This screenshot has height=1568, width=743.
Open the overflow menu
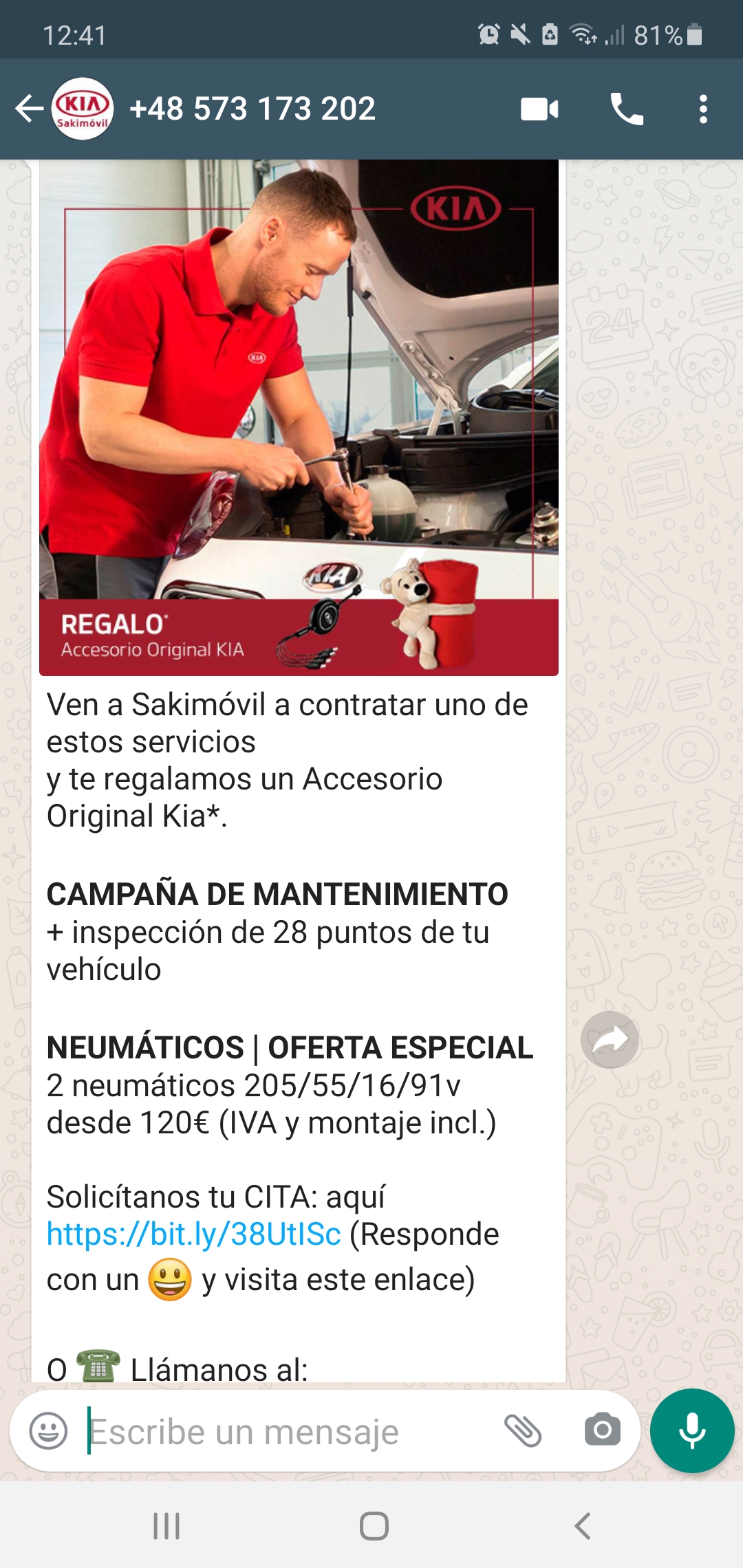[x=702, y=109]
